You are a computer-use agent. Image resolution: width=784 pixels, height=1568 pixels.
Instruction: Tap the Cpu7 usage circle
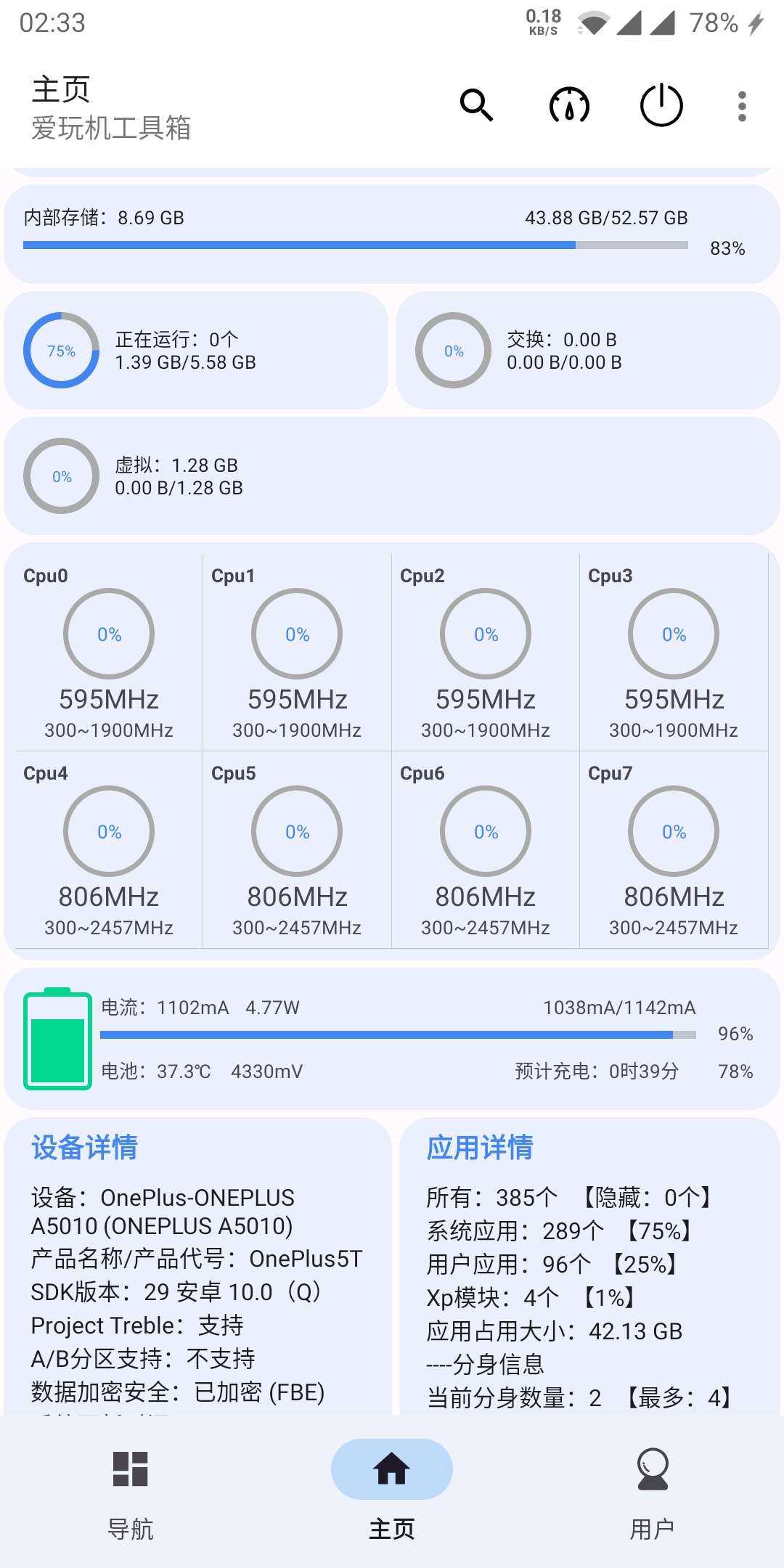673,831
